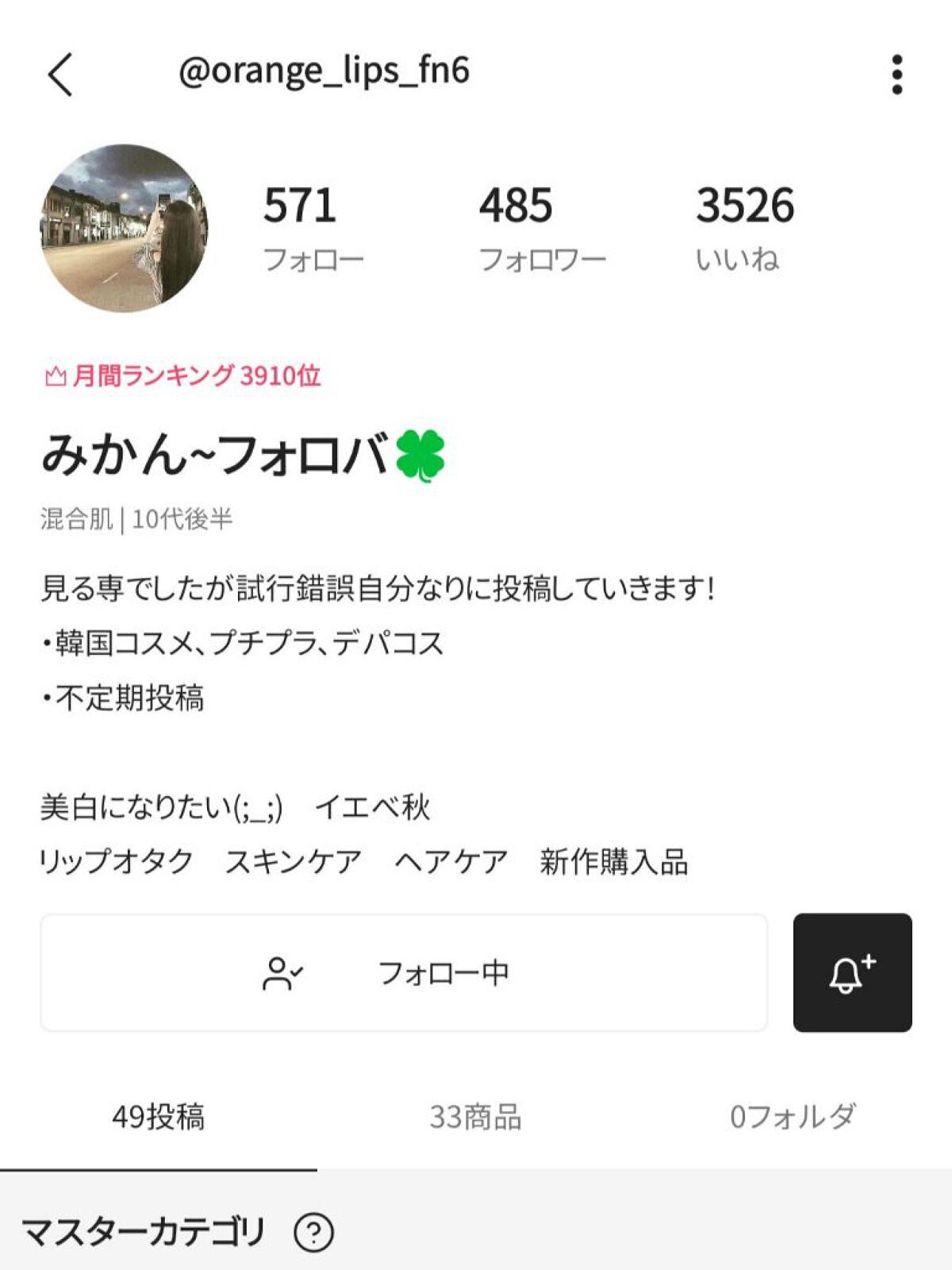Enable post notifications with the bell button
The width and height of the screenshot is (952, 1270).
tap(852, 972)
